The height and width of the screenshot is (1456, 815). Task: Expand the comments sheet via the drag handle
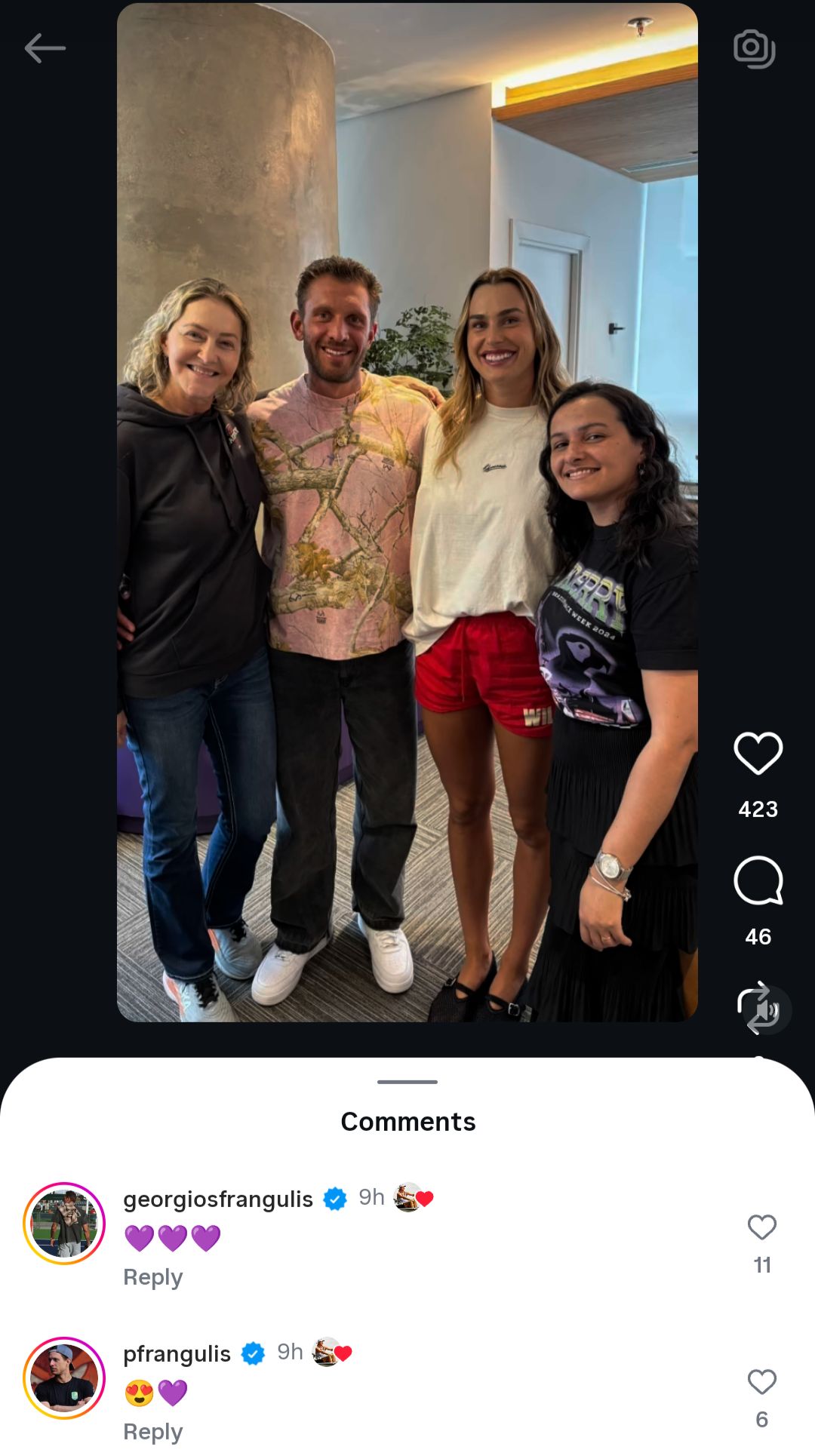pos(406,1082)
